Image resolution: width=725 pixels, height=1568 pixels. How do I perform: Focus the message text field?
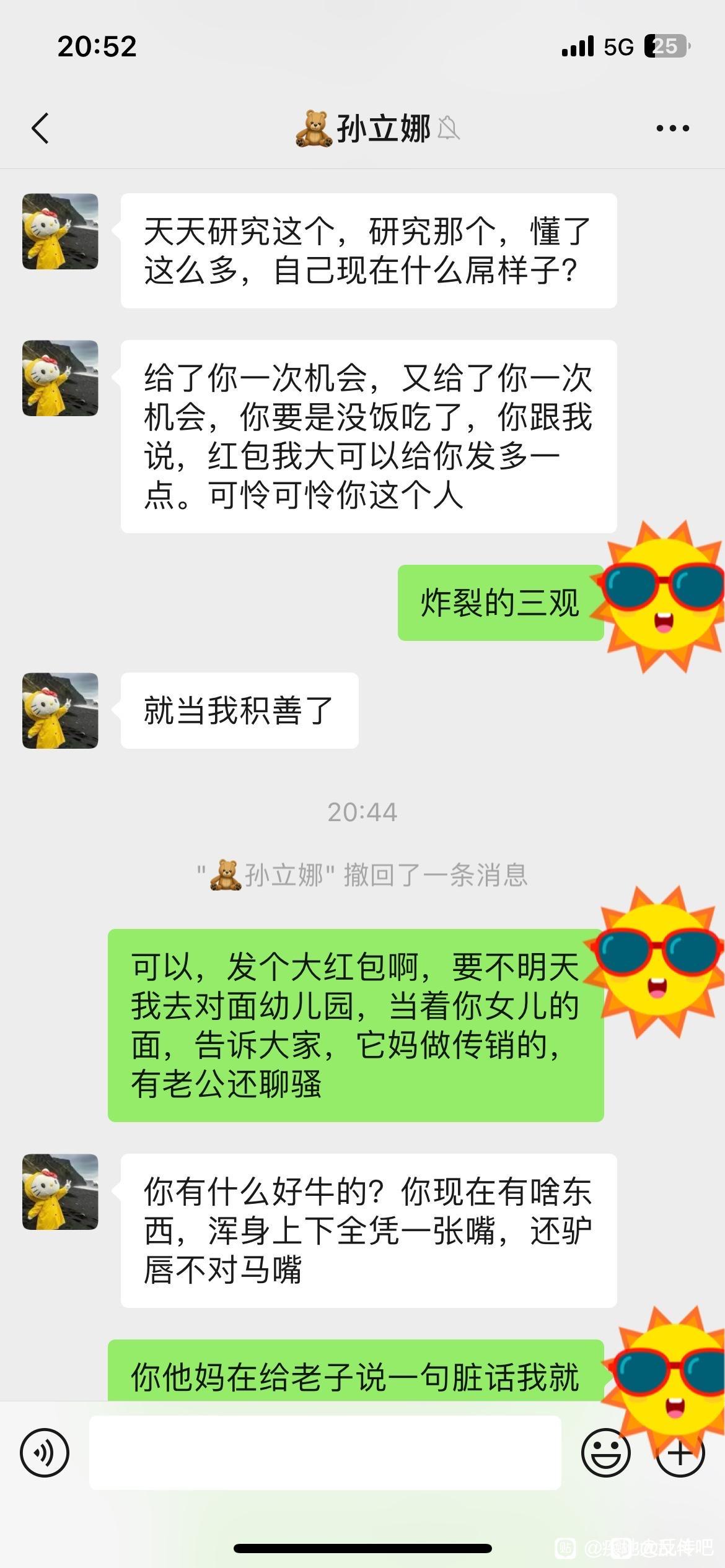tap(325, 1453)
